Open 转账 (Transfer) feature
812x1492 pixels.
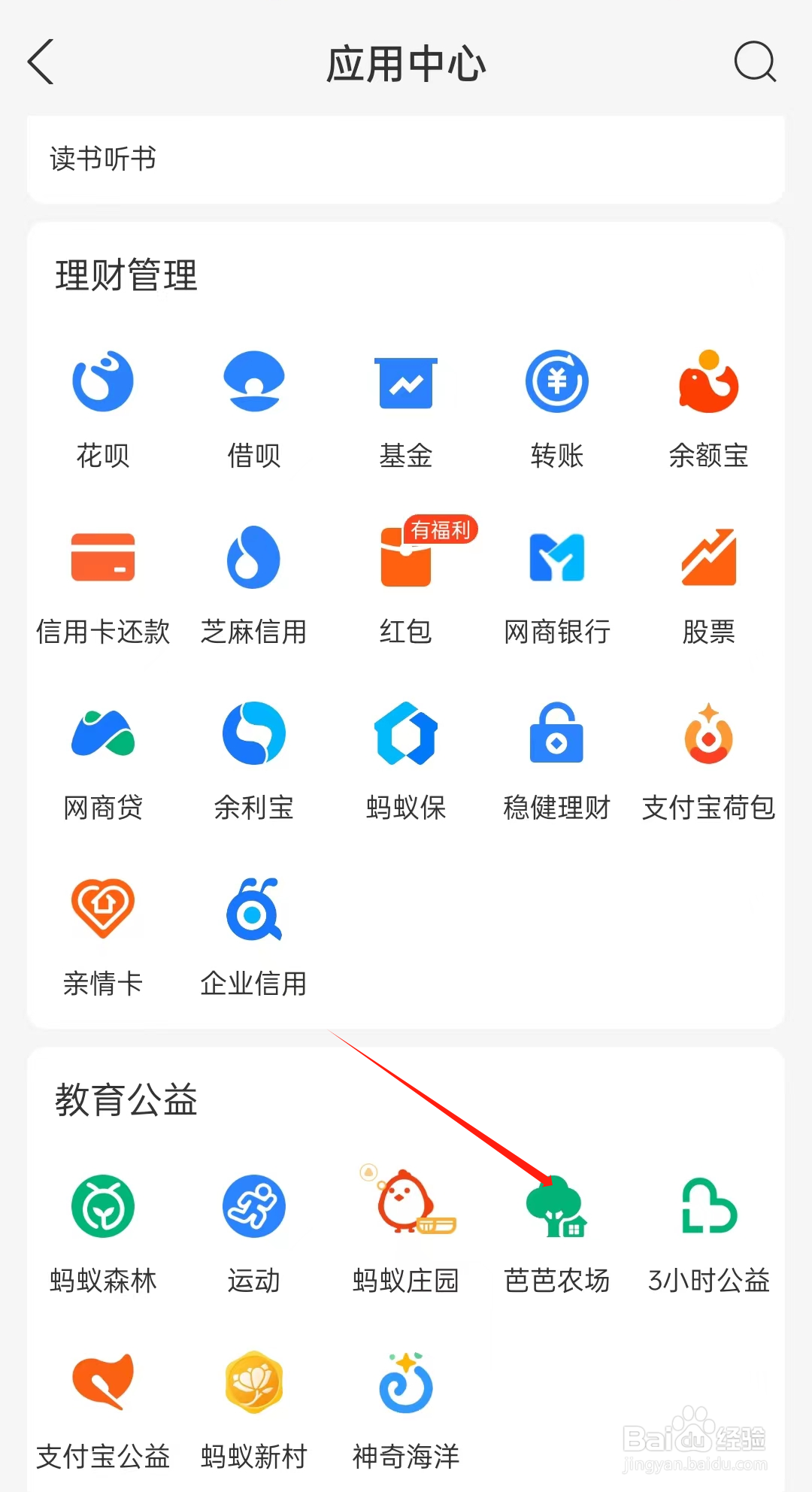click(556, 381)
